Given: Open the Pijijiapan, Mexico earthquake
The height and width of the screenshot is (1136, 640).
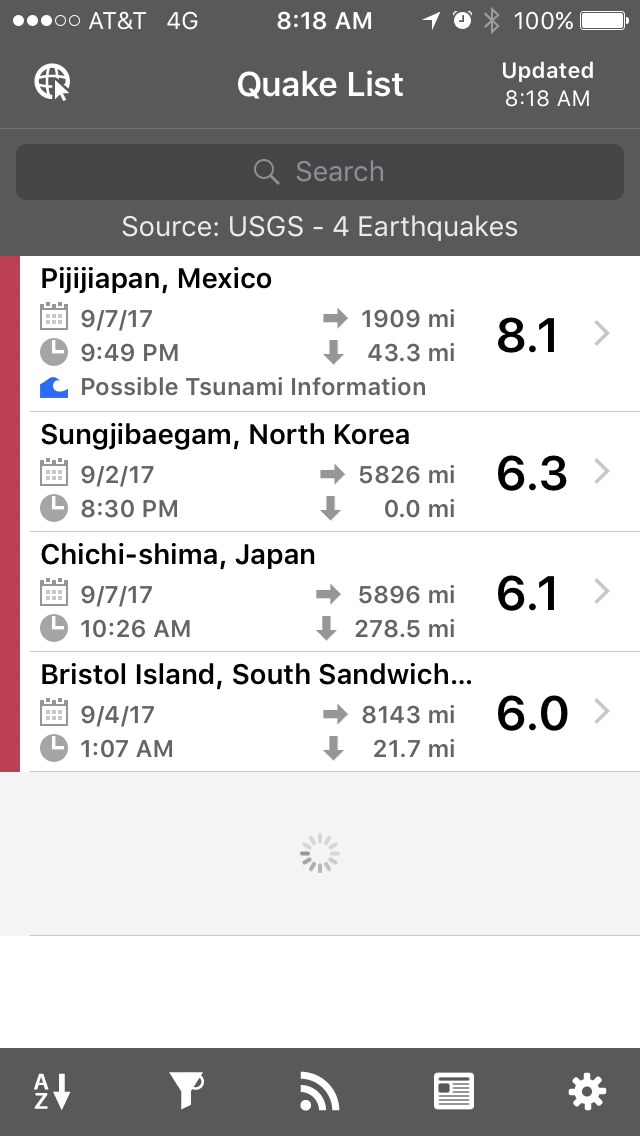Looking at the screenshot, I should (320, 334).
